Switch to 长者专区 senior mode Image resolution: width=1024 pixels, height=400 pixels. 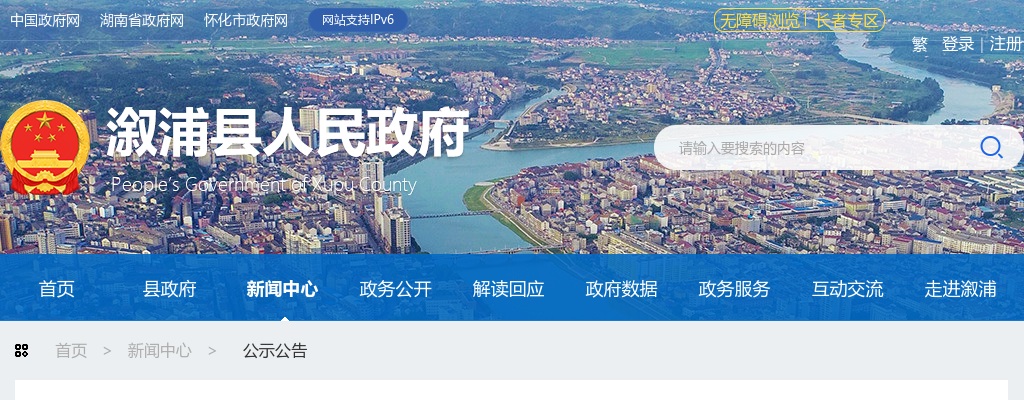click(847, 20)
